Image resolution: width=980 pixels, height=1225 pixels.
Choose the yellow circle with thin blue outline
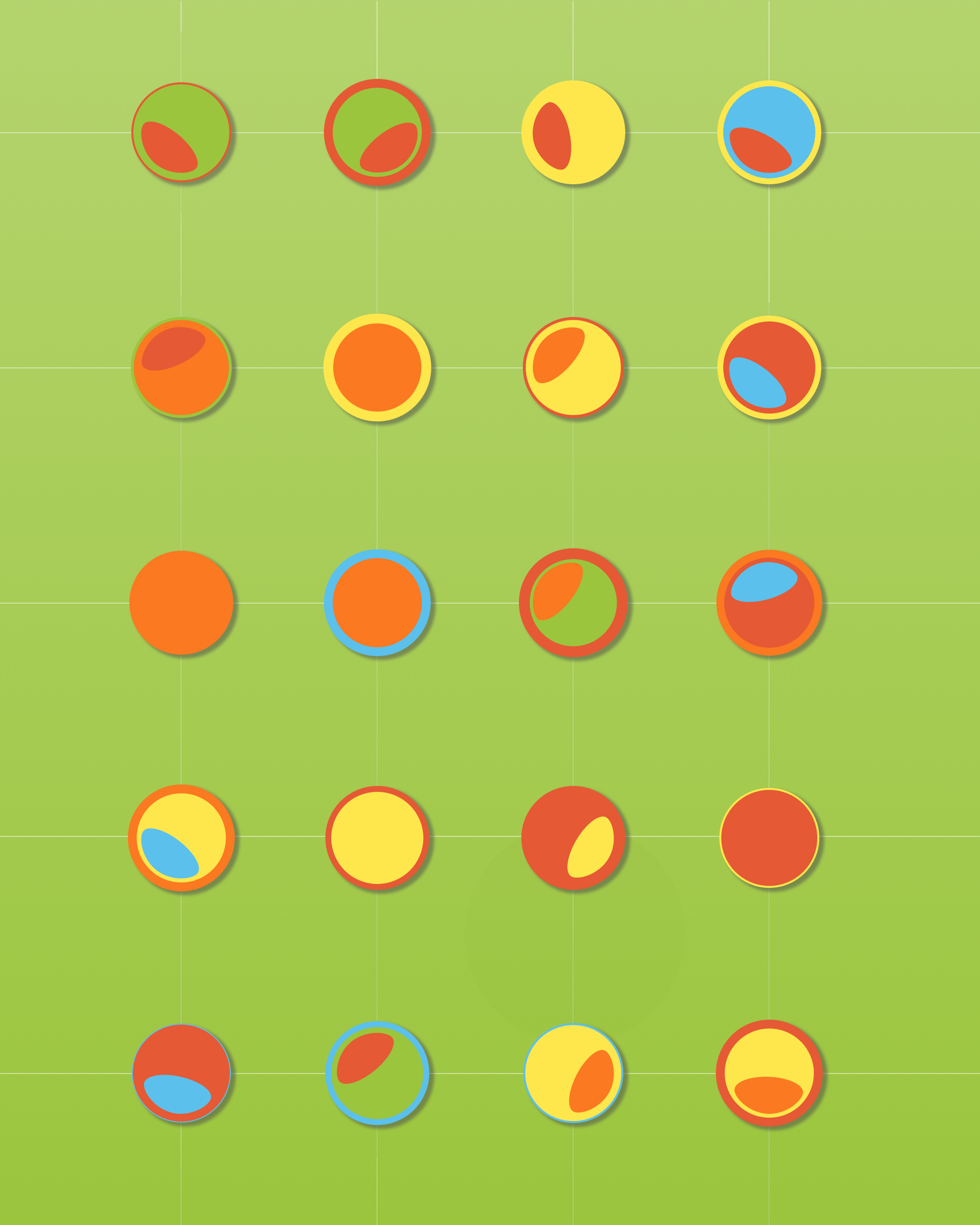573,1073
